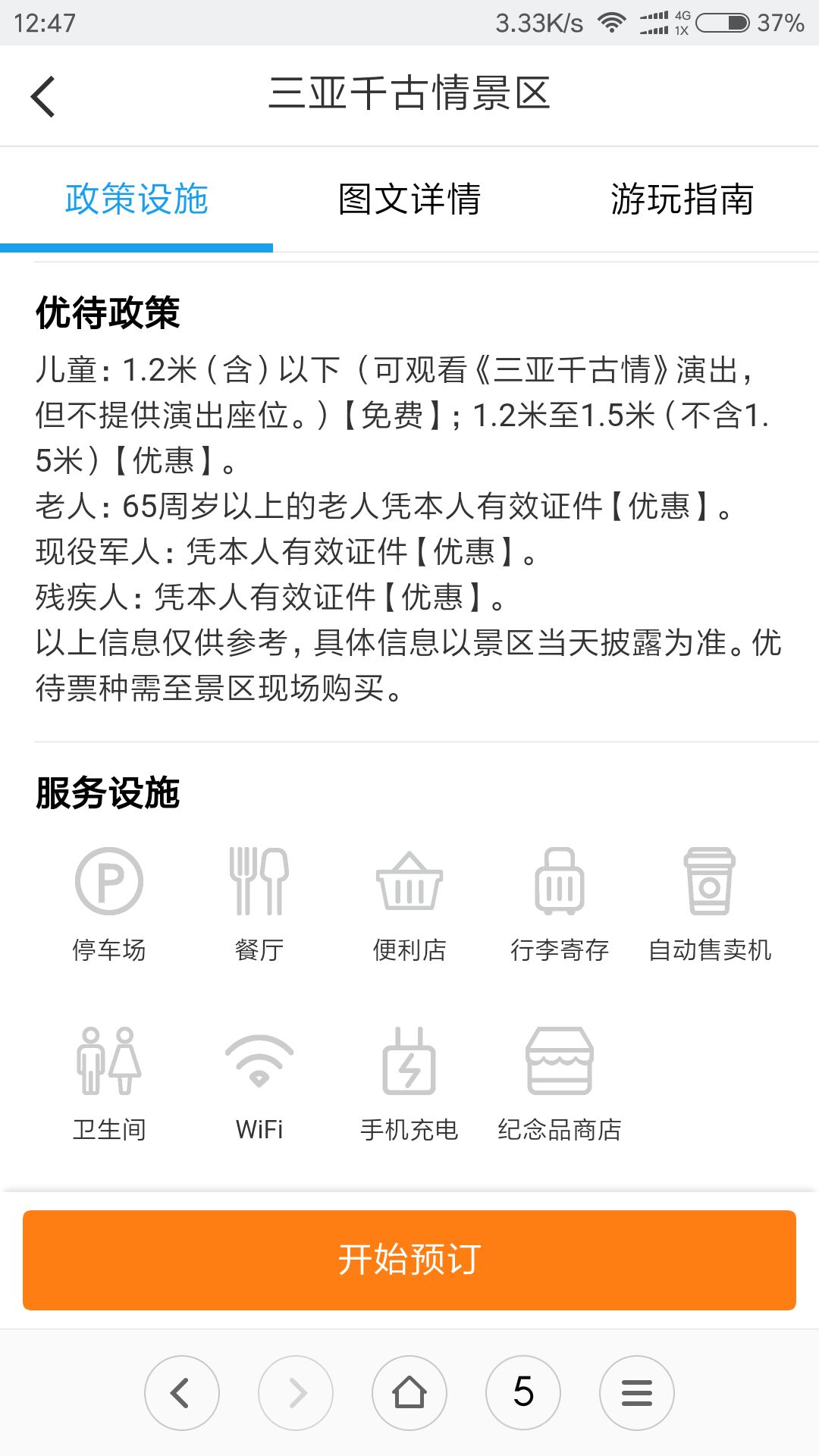Open the 游玩指南 tab
This screenshot has height=1456, width=819.
[682, 199]
